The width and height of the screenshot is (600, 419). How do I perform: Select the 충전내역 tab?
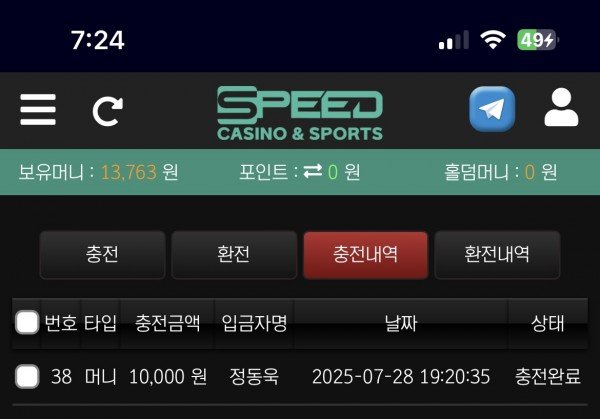[365, 255]
